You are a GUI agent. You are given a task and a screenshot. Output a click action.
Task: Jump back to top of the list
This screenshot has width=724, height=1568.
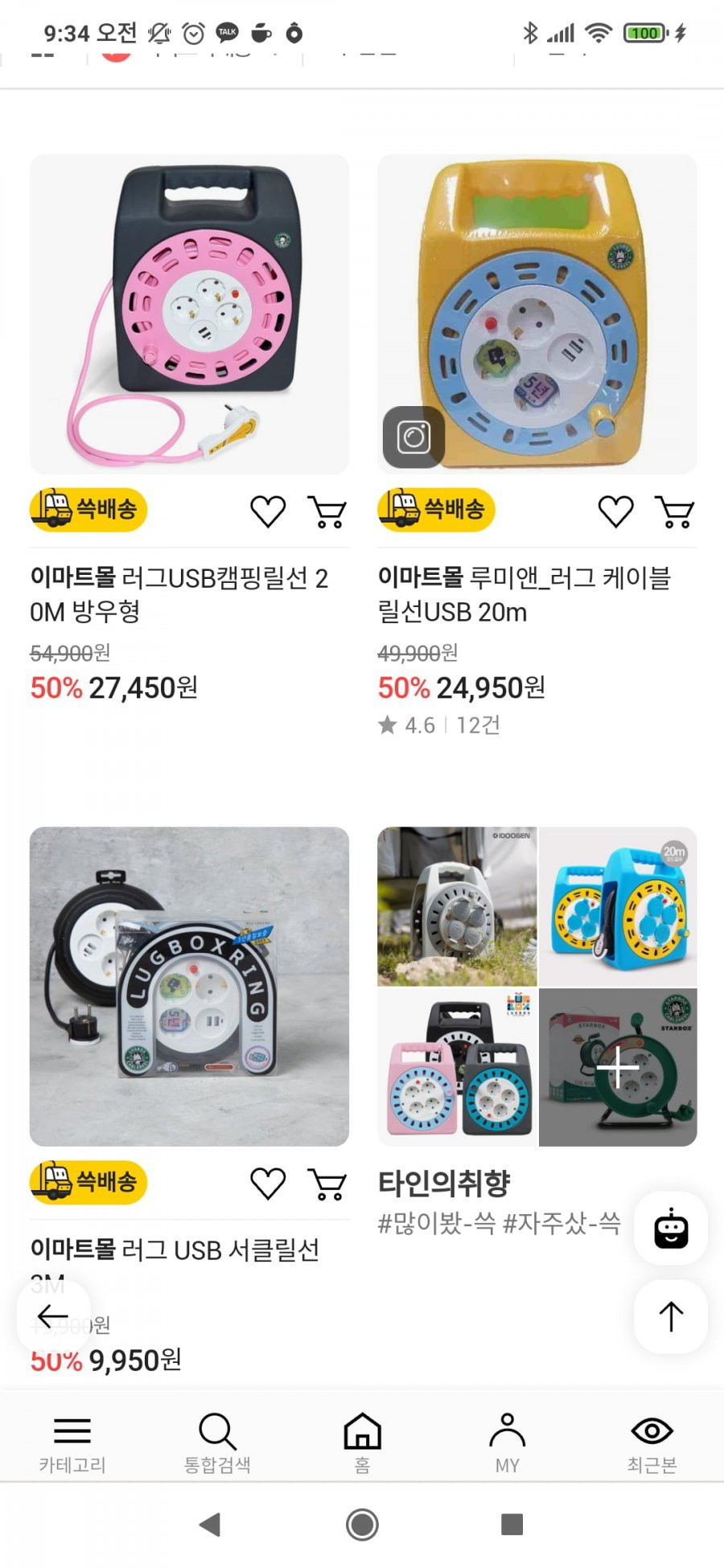point(671,1316)
